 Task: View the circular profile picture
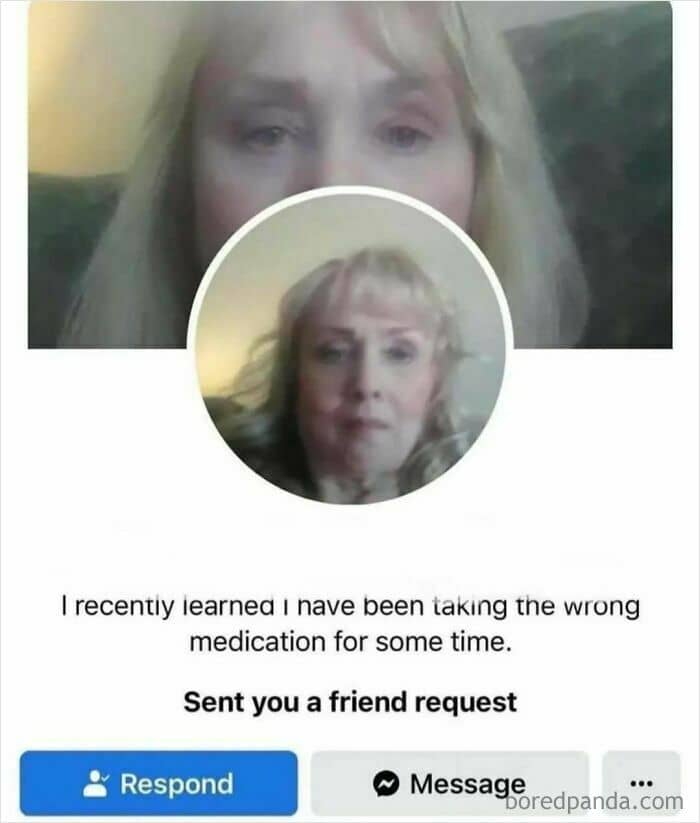(350, 346)
